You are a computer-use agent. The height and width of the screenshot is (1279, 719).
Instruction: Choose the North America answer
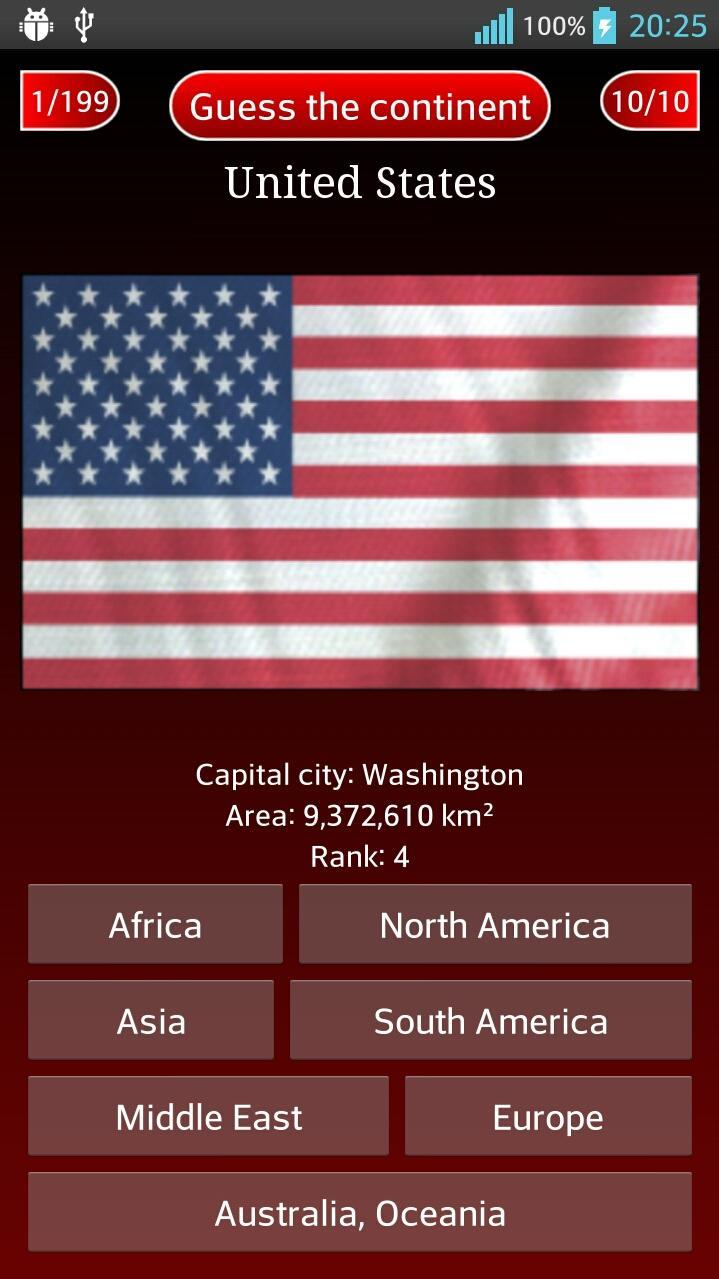pos(495,925)
